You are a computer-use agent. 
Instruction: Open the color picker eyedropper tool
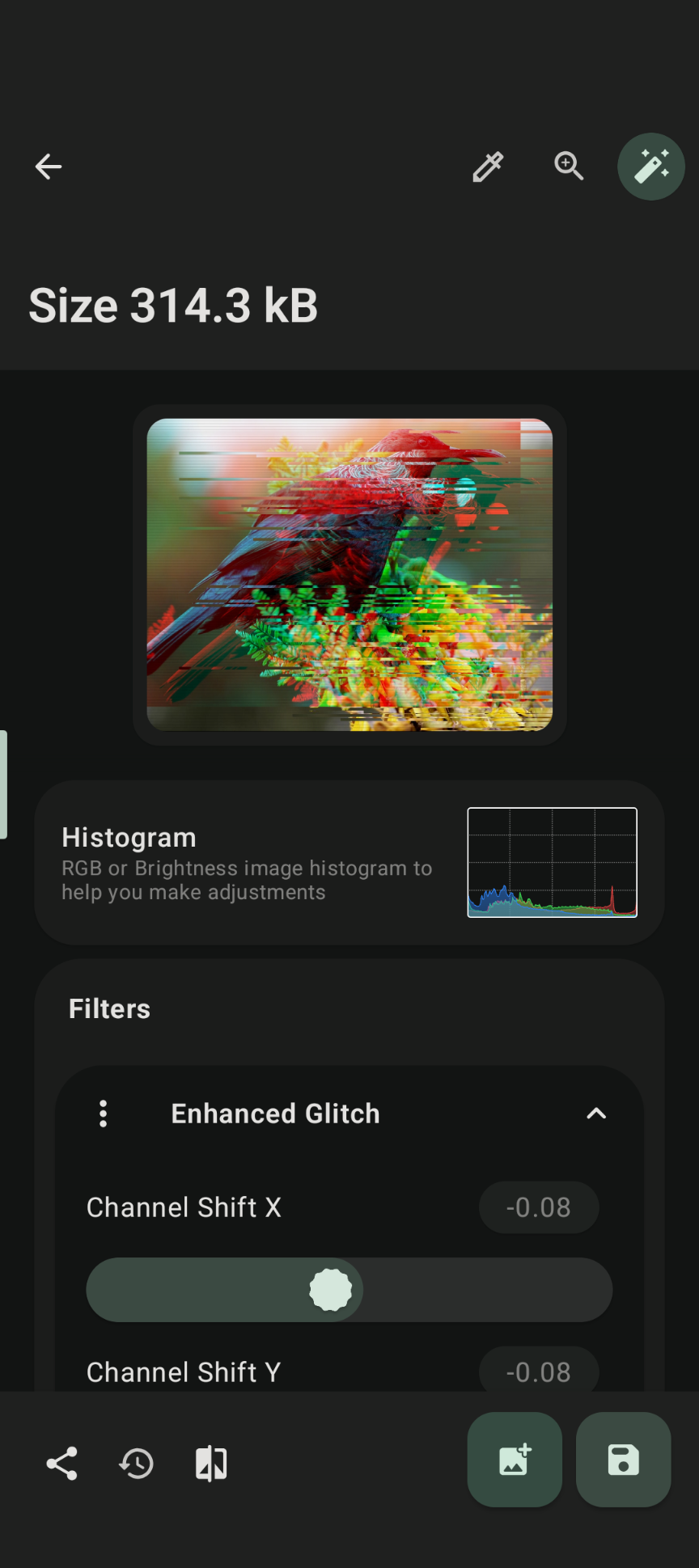coord(488,167)
